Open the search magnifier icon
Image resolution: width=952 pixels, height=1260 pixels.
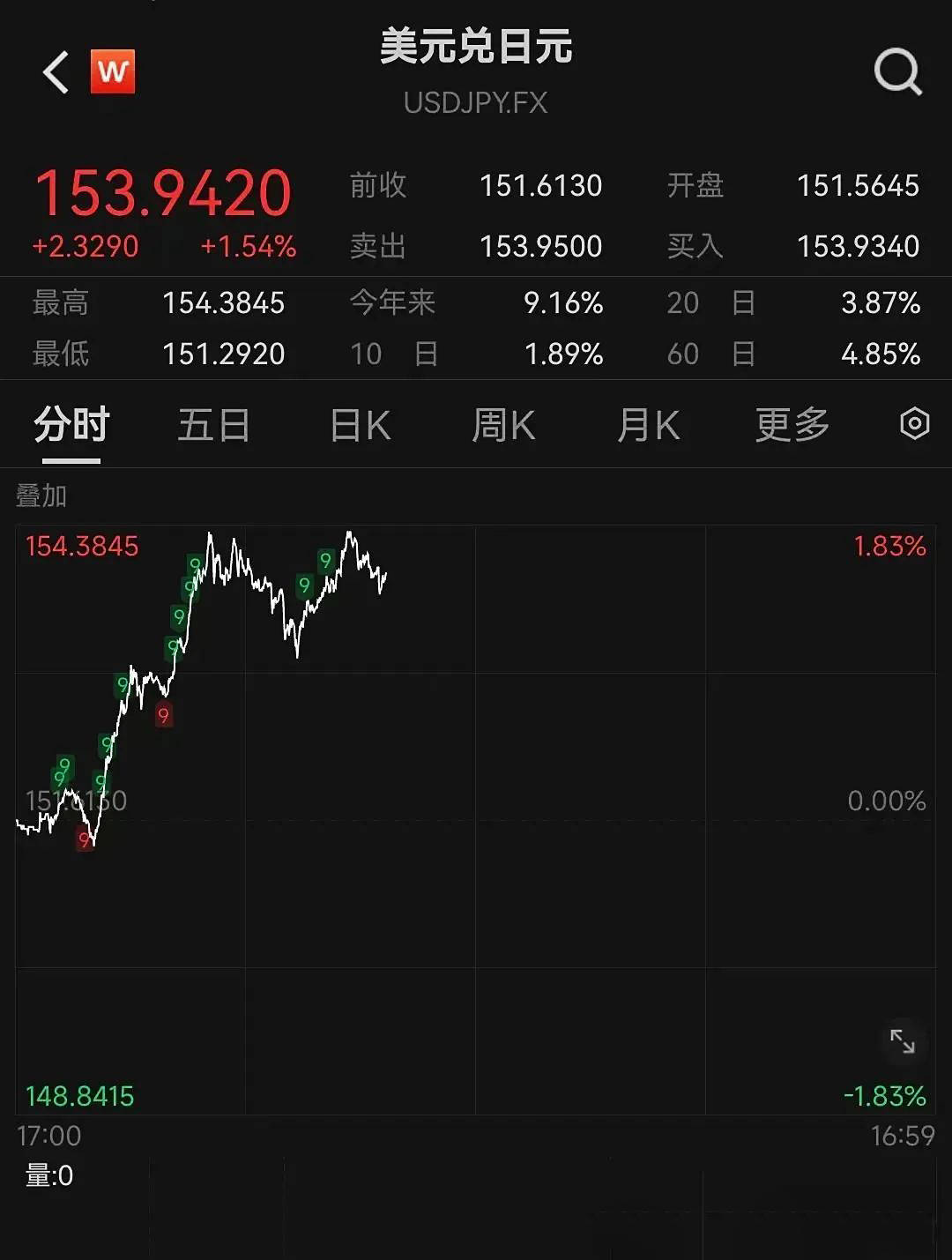click(x=896, y=71)
